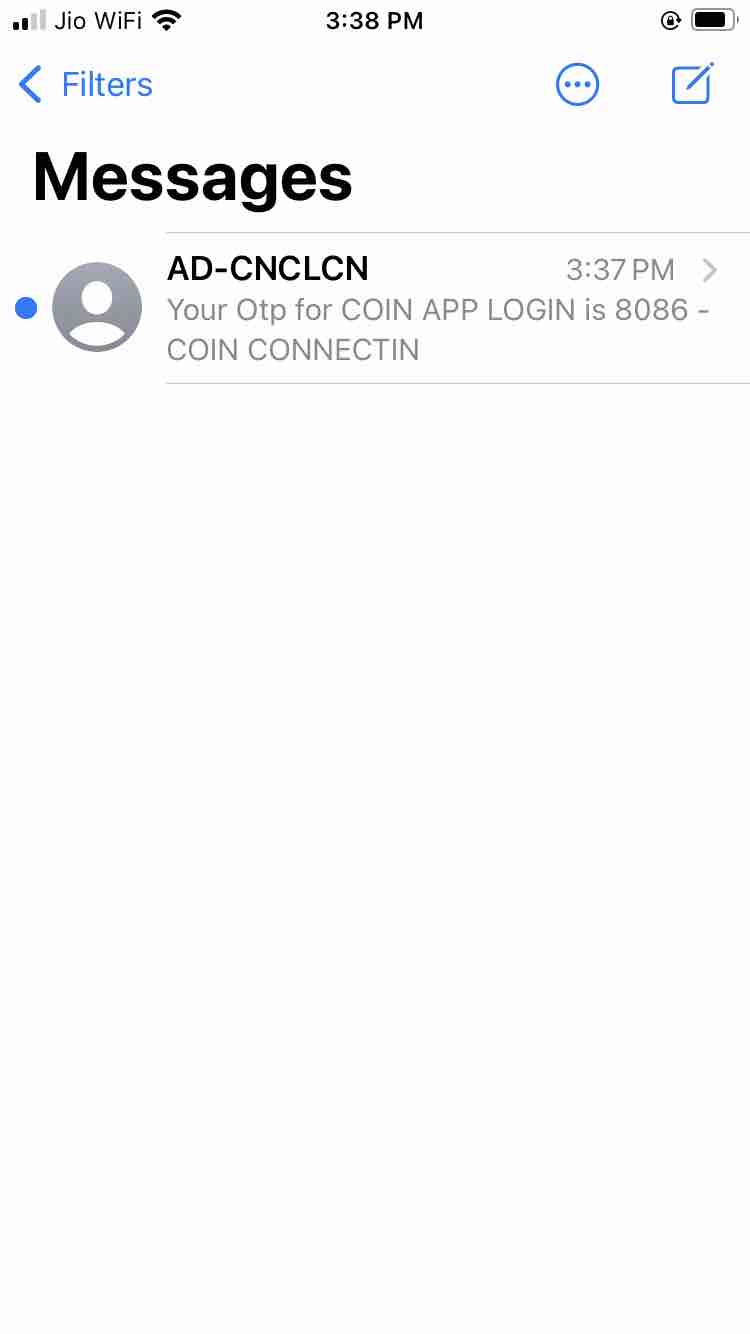This screenshot has width=750, height=1334.
Task: Tap the back chevron beside Filters
Action: click(x=29, y=85)
